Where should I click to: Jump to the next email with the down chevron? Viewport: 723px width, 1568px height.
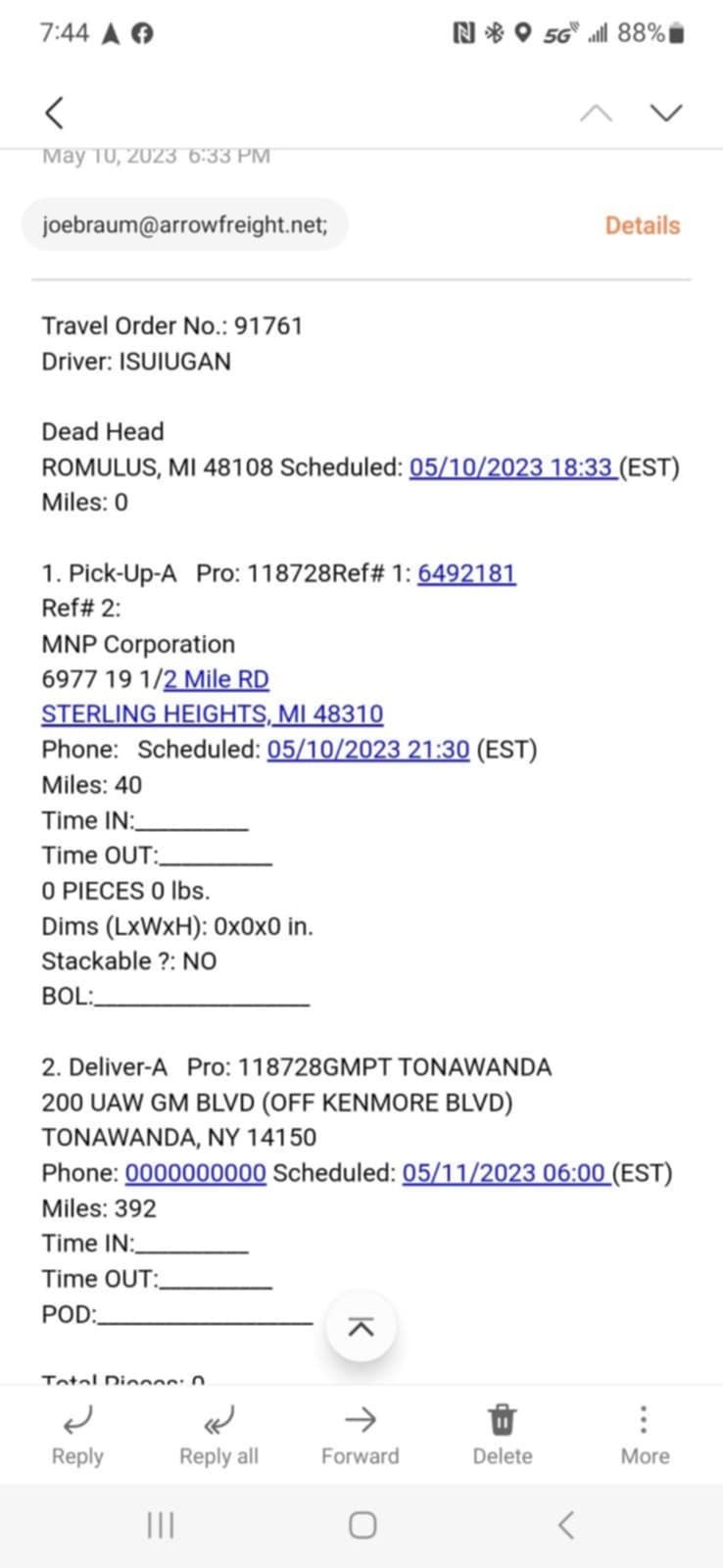point(666,113)
